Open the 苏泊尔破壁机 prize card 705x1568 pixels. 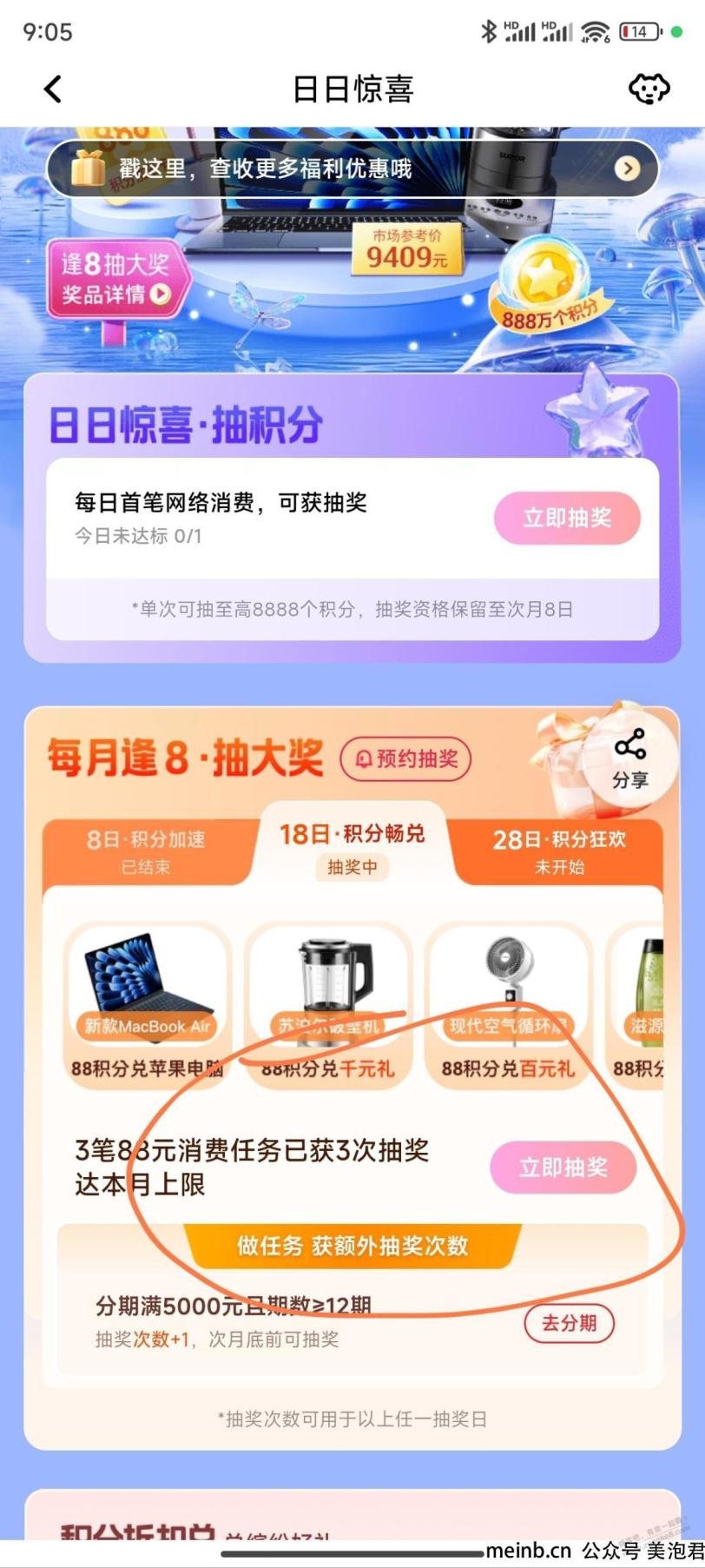click(x=329, y=1003)
